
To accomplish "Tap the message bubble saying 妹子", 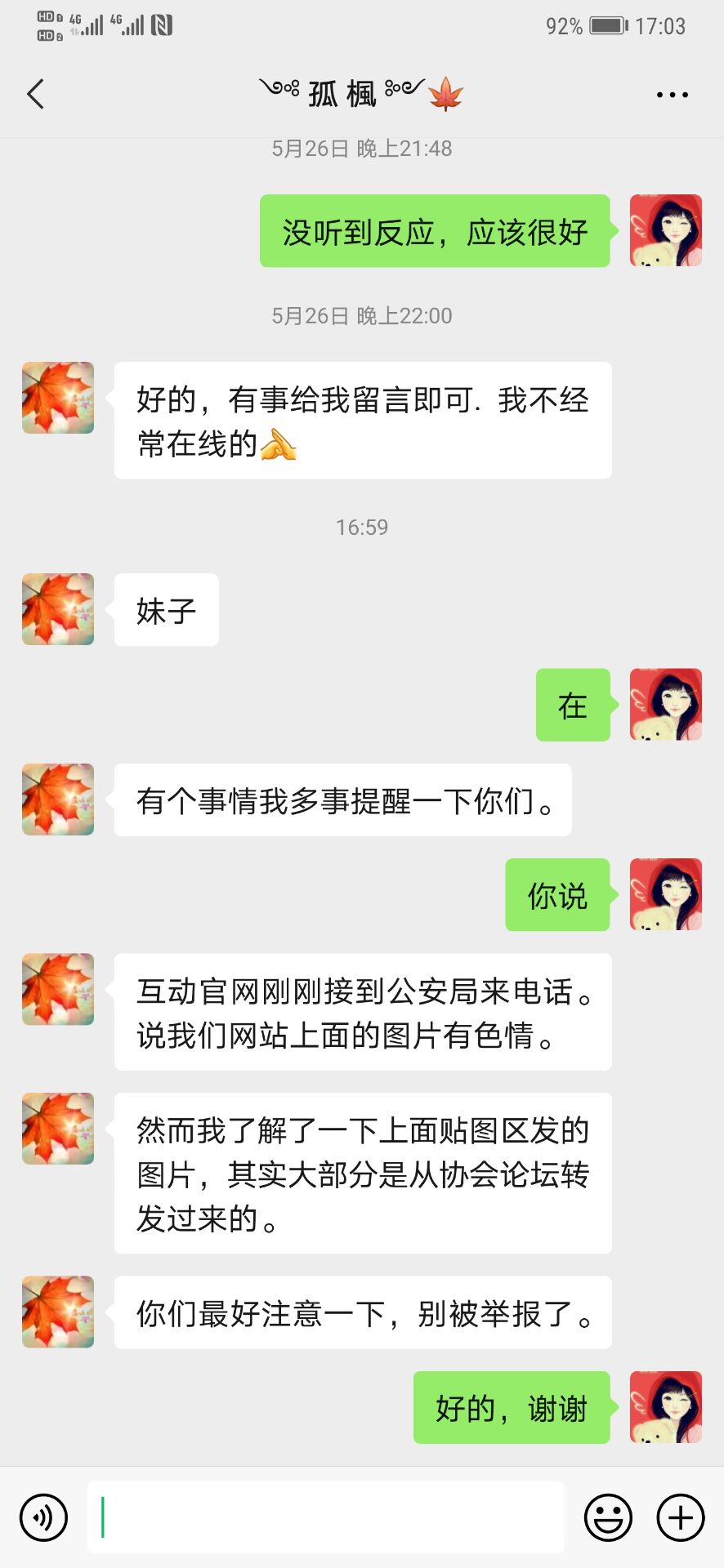I will click(165, 609).
